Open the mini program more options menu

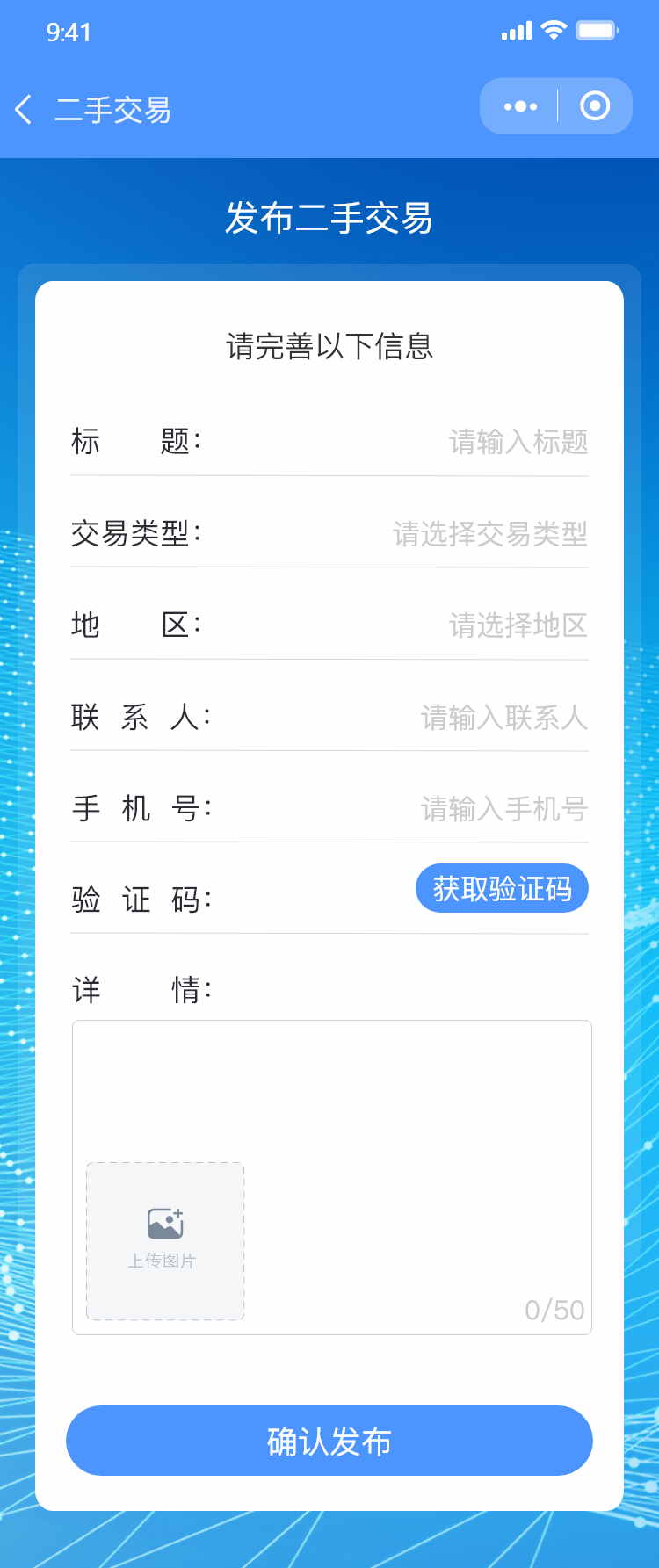click(x=520, y=106)
